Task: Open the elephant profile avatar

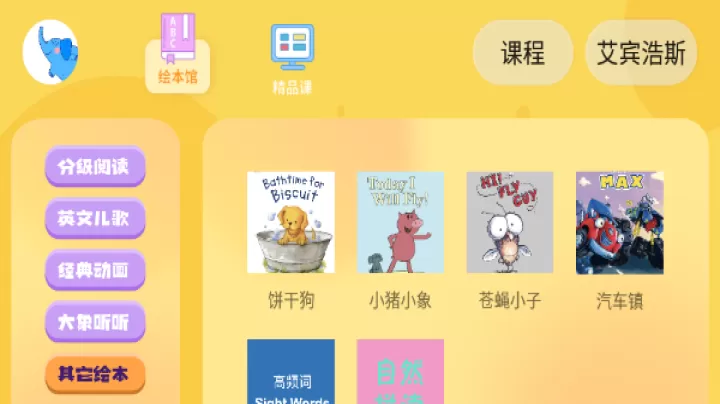Action: pyautogui.click(x=50, y=52)
